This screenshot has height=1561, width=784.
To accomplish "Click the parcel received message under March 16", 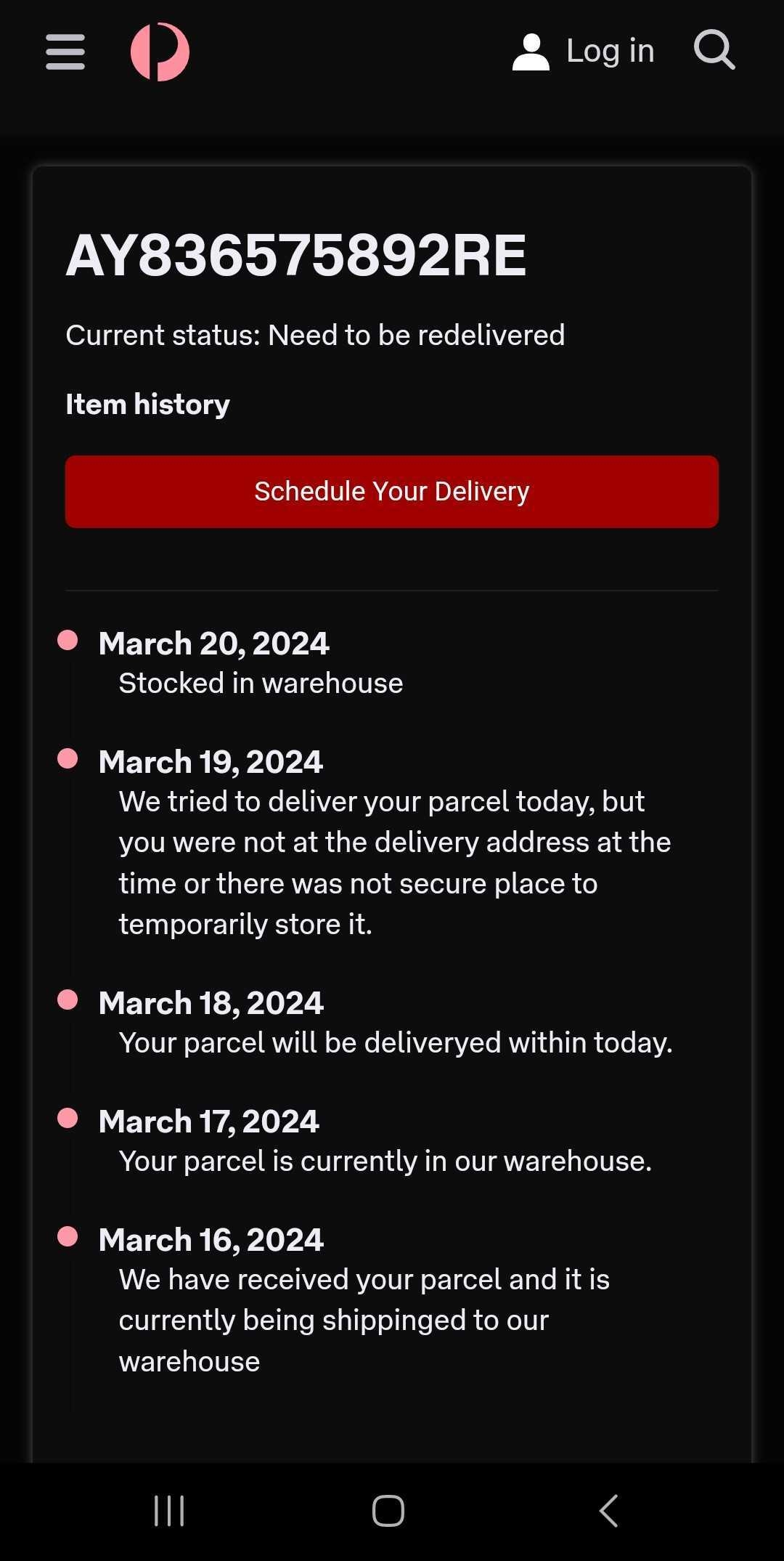I will click(x=363, y=1319).
